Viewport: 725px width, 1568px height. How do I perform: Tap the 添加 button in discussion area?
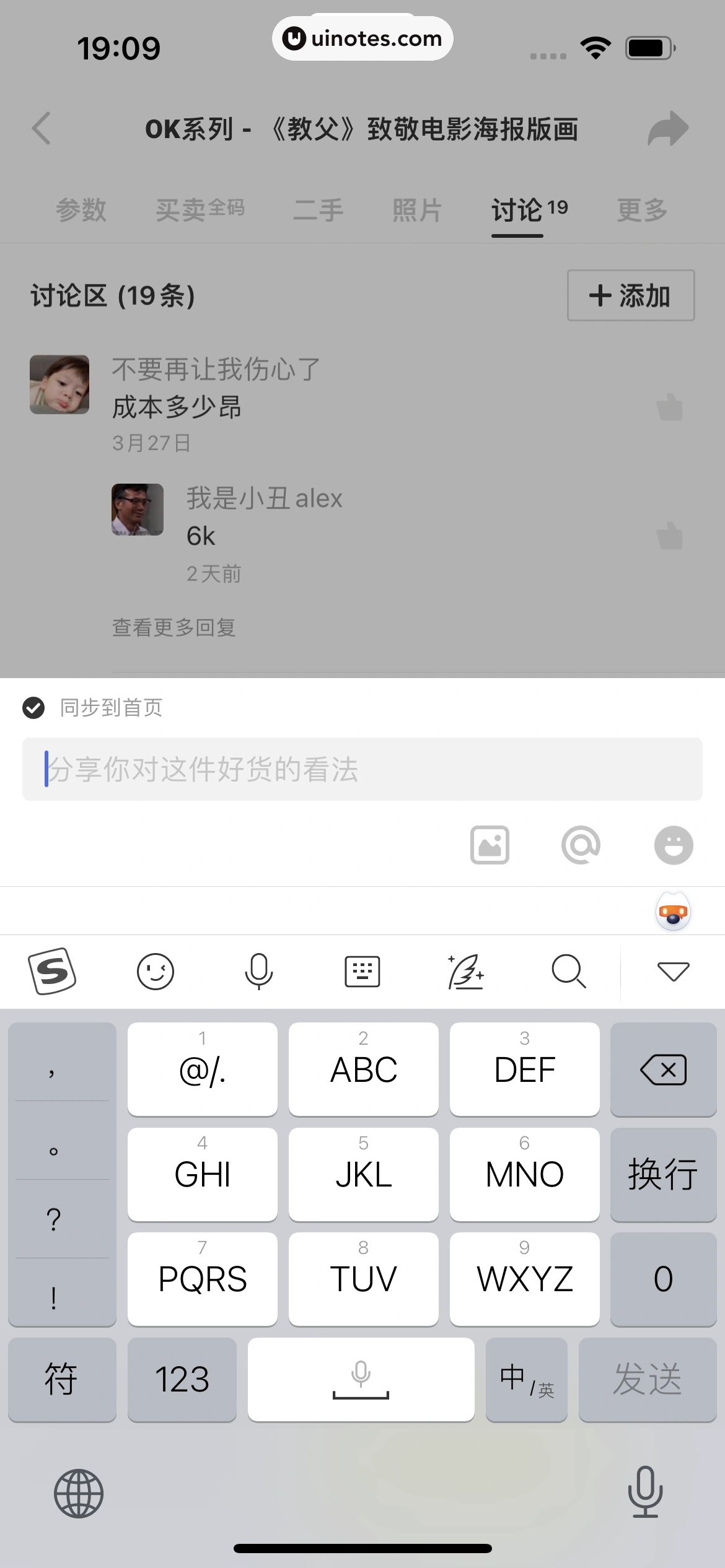coord(630,295)
